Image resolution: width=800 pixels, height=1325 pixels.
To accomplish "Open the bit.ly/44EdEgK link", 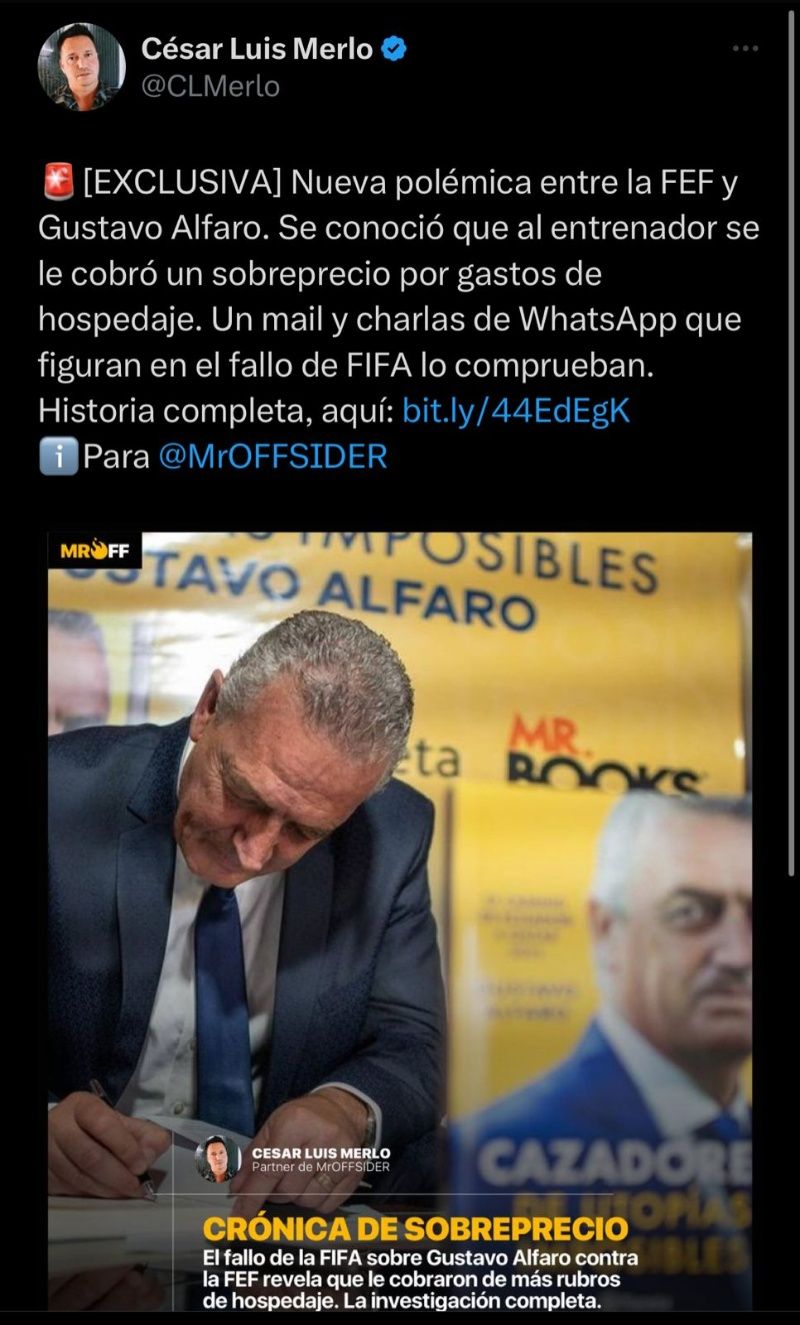I will coord(516,411).
